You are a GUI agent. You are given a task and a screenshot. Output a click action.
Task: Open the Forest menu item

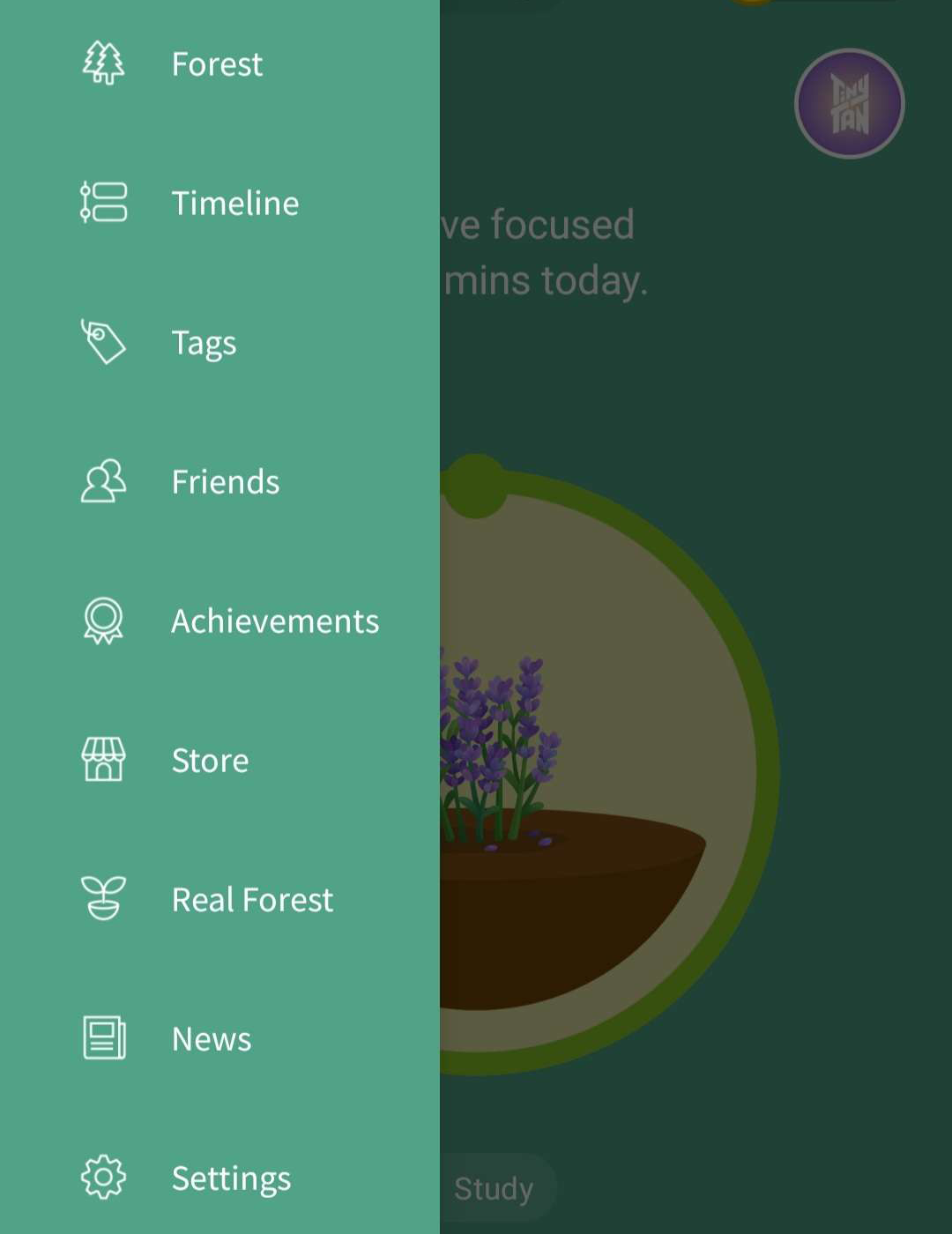click(x=216, y=64)
